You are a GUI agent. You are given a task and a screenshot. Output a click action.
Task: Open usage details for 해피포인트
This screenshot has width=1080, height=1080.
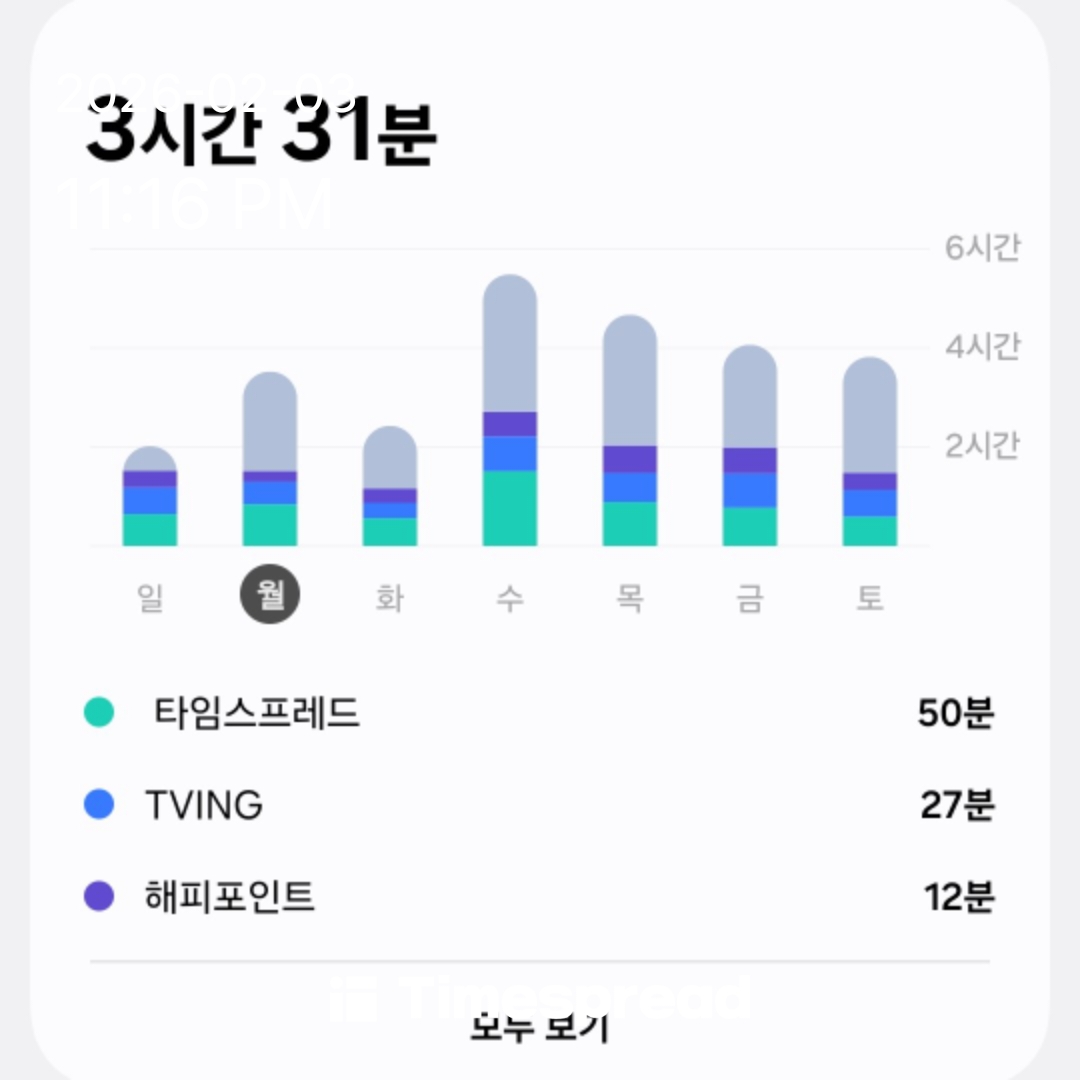[540, 897]
